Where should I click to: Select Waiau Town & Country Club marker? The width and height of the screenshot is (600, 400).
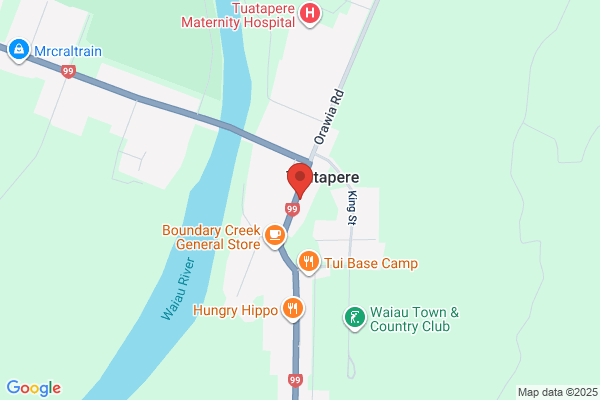click(355, 318)
